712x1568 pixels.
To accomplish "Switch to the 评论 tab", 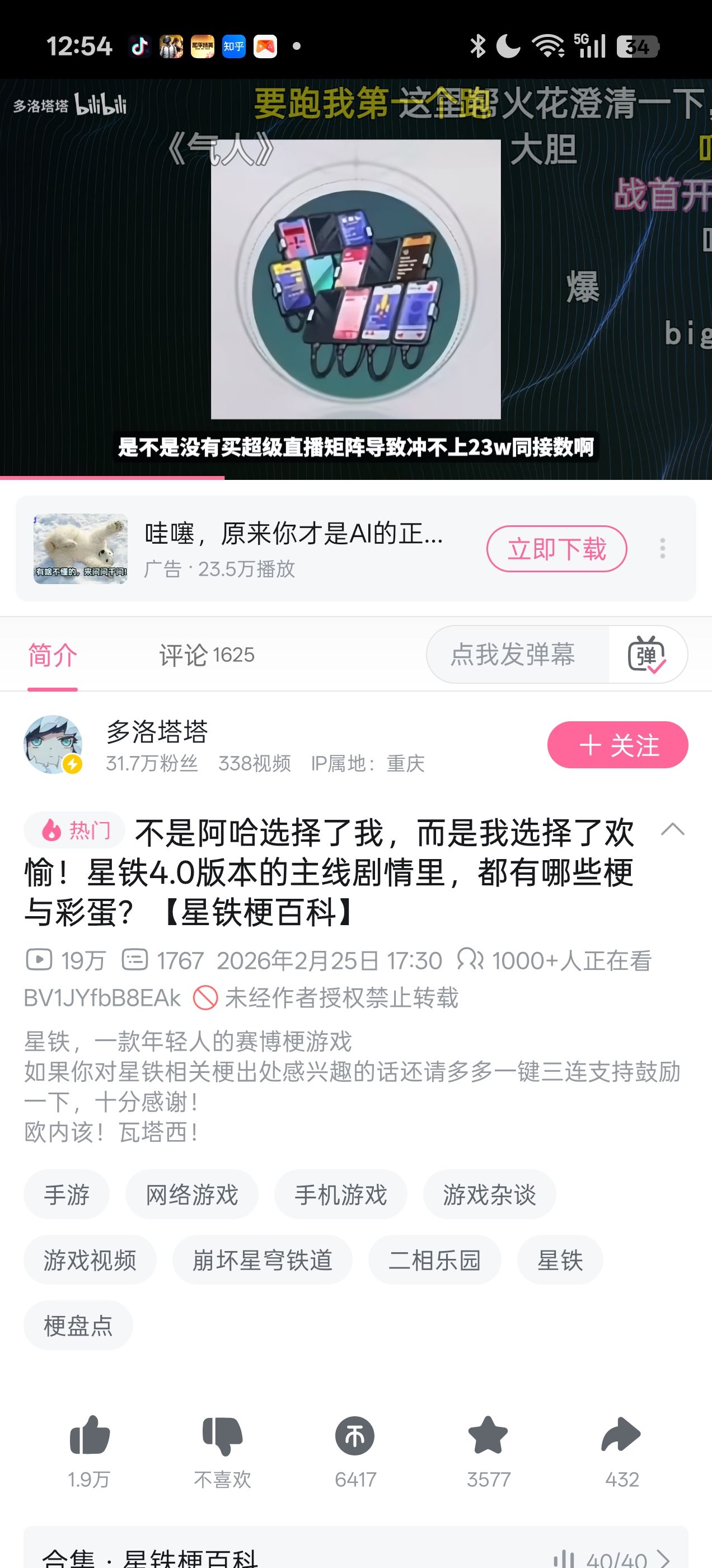I will tap(207, 655).
